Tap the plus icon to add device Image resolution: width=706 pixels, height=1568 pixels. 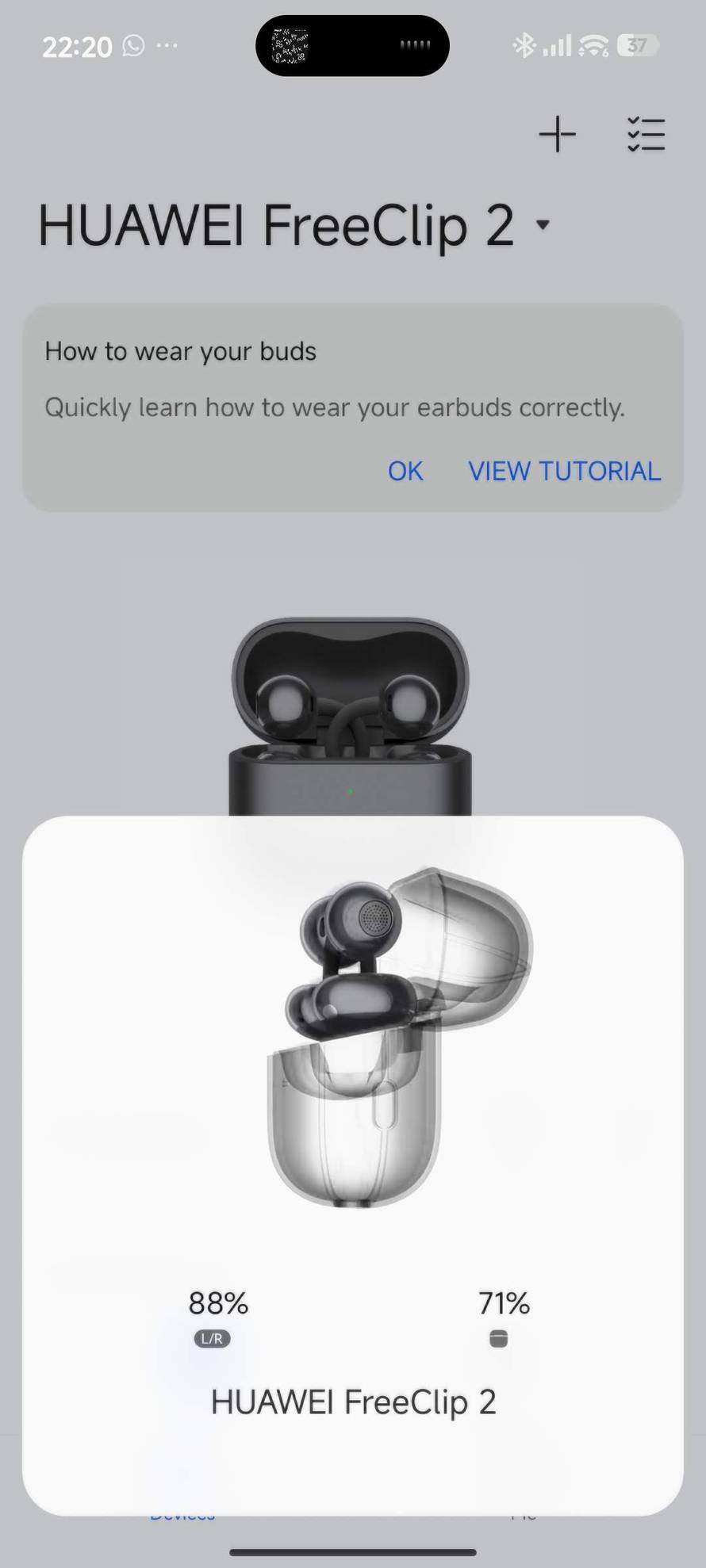557,134
